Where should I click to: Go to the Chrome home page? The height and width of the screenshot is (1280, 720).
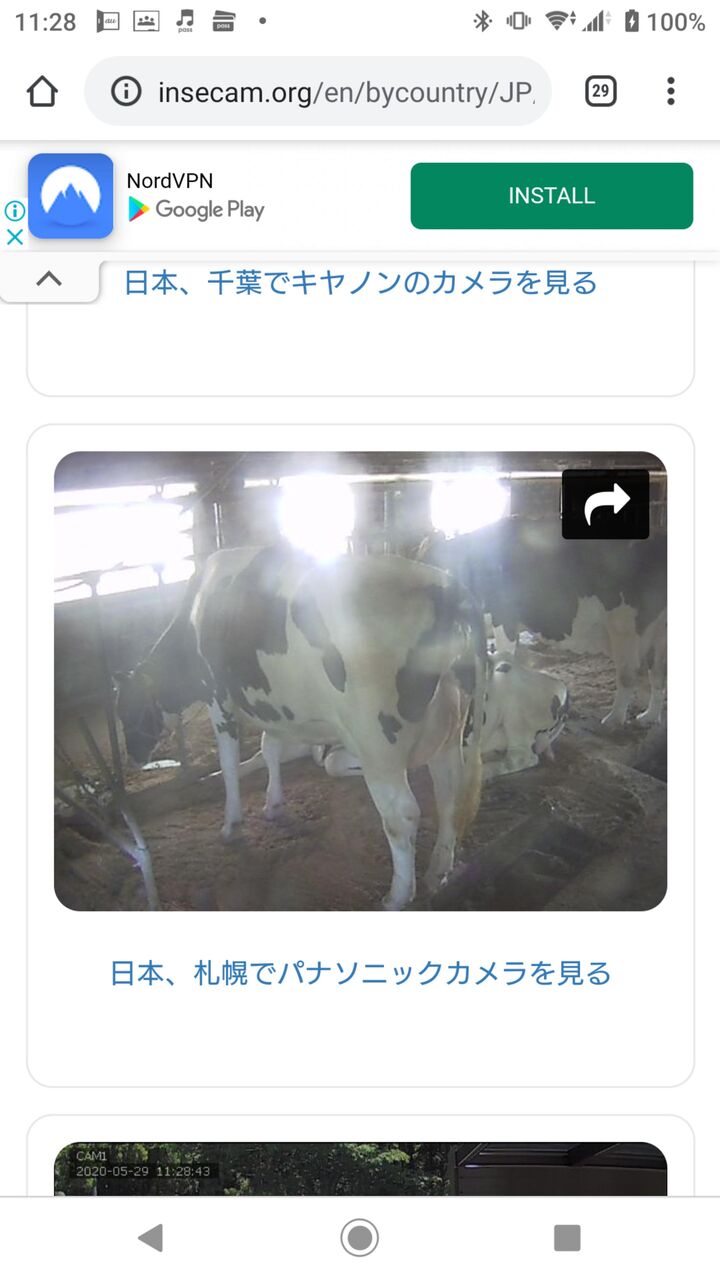tap(42, 92)
